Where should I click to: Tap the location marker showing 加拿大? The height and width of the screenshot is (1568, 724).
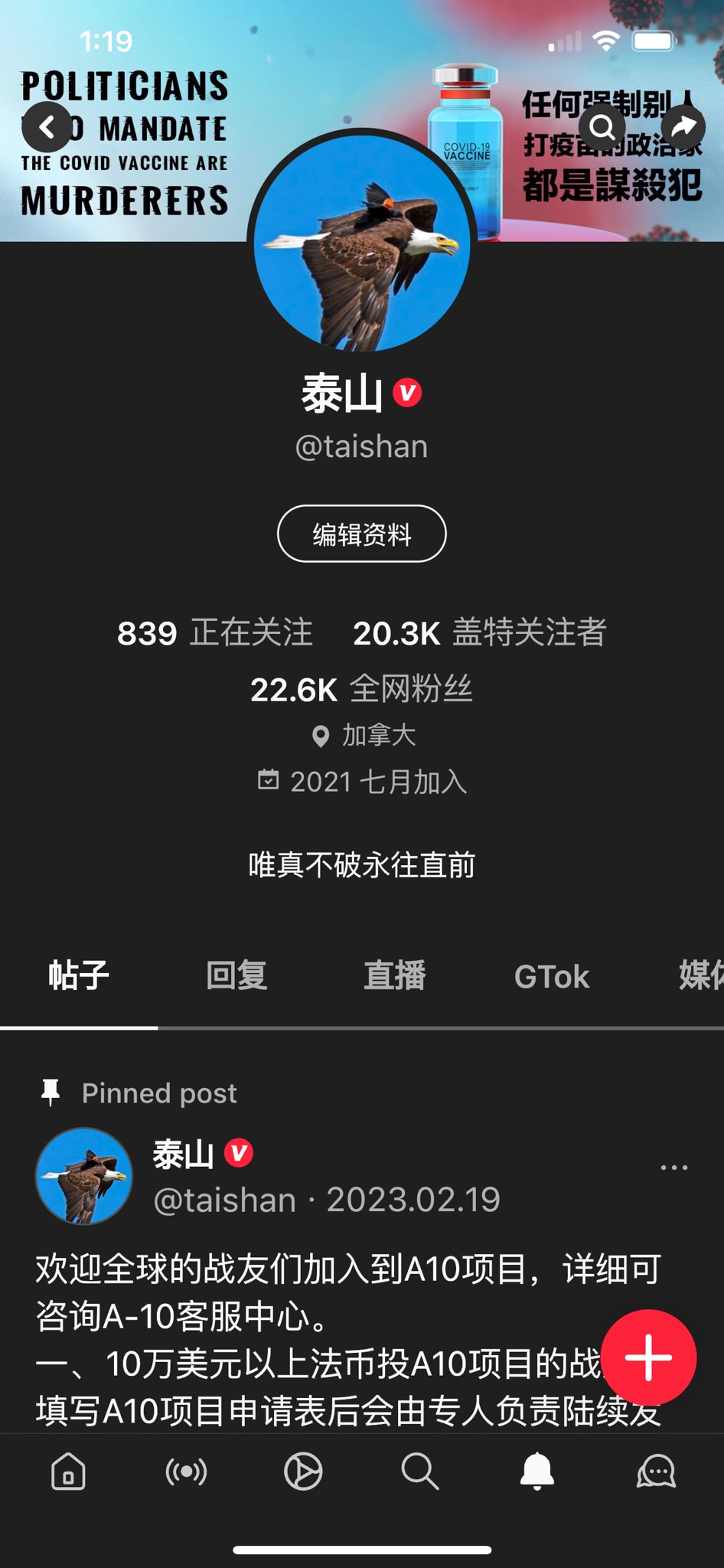[321, 736]
